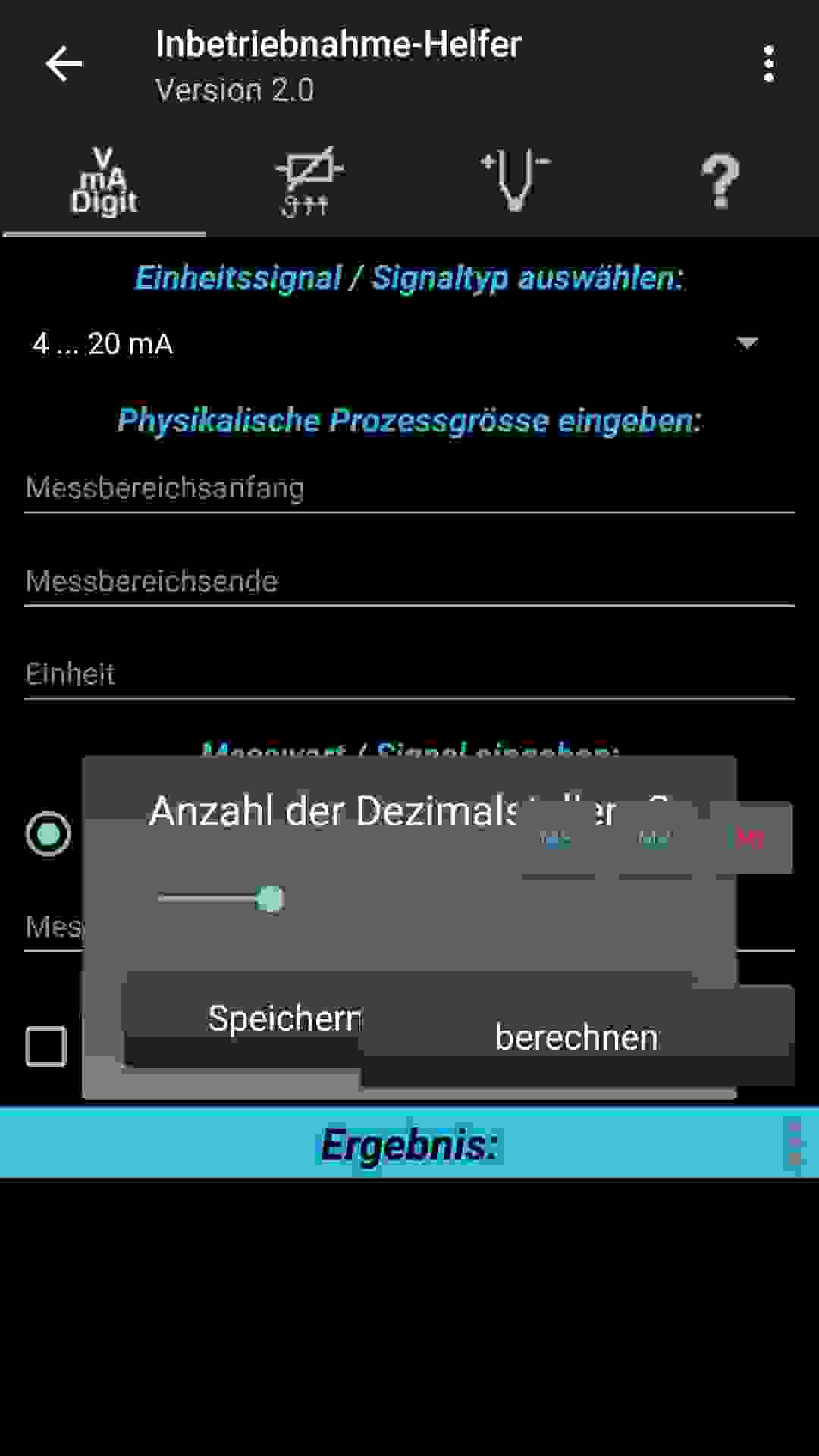The width and height of the screenshot is (819, 1456).
Task: Open the resistance thermometer tab
Action: 309,182
